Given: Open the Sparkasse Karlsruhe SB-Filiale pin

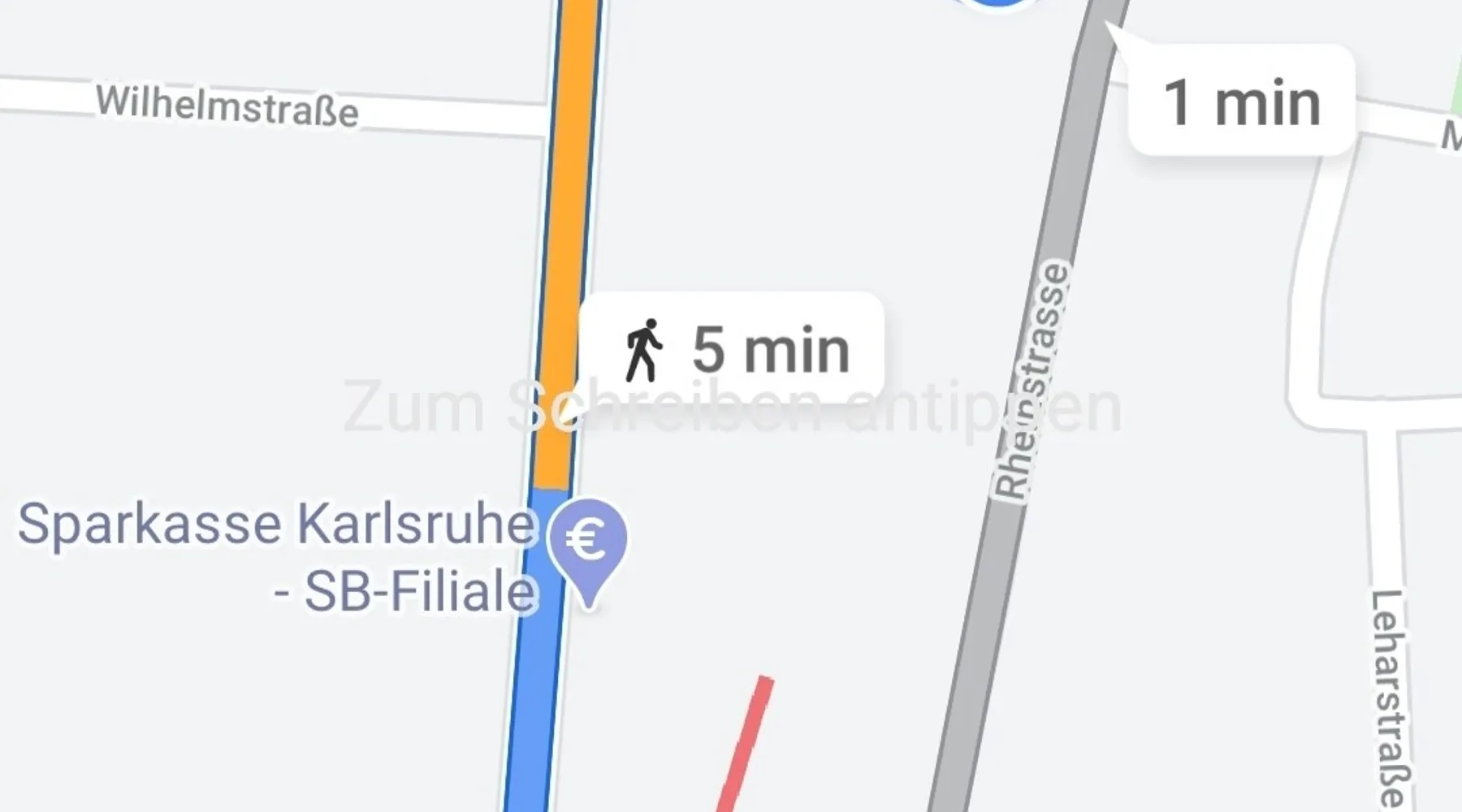Looking at the screenshot, I should (588, 544).
